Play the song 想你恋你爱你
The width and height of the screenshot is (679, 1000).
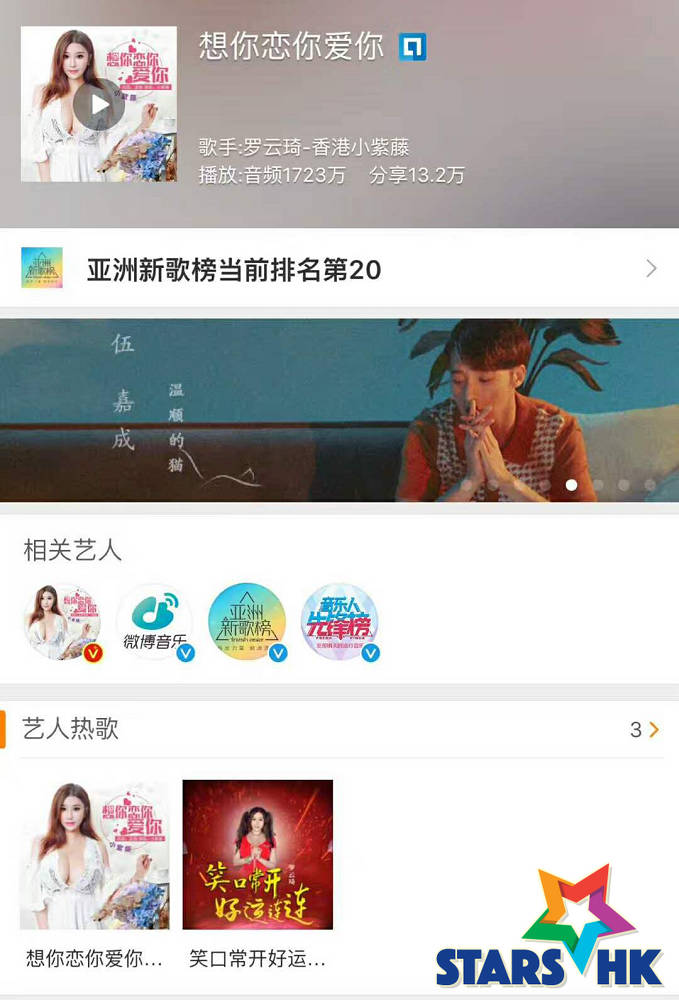(x=98, y=104)
